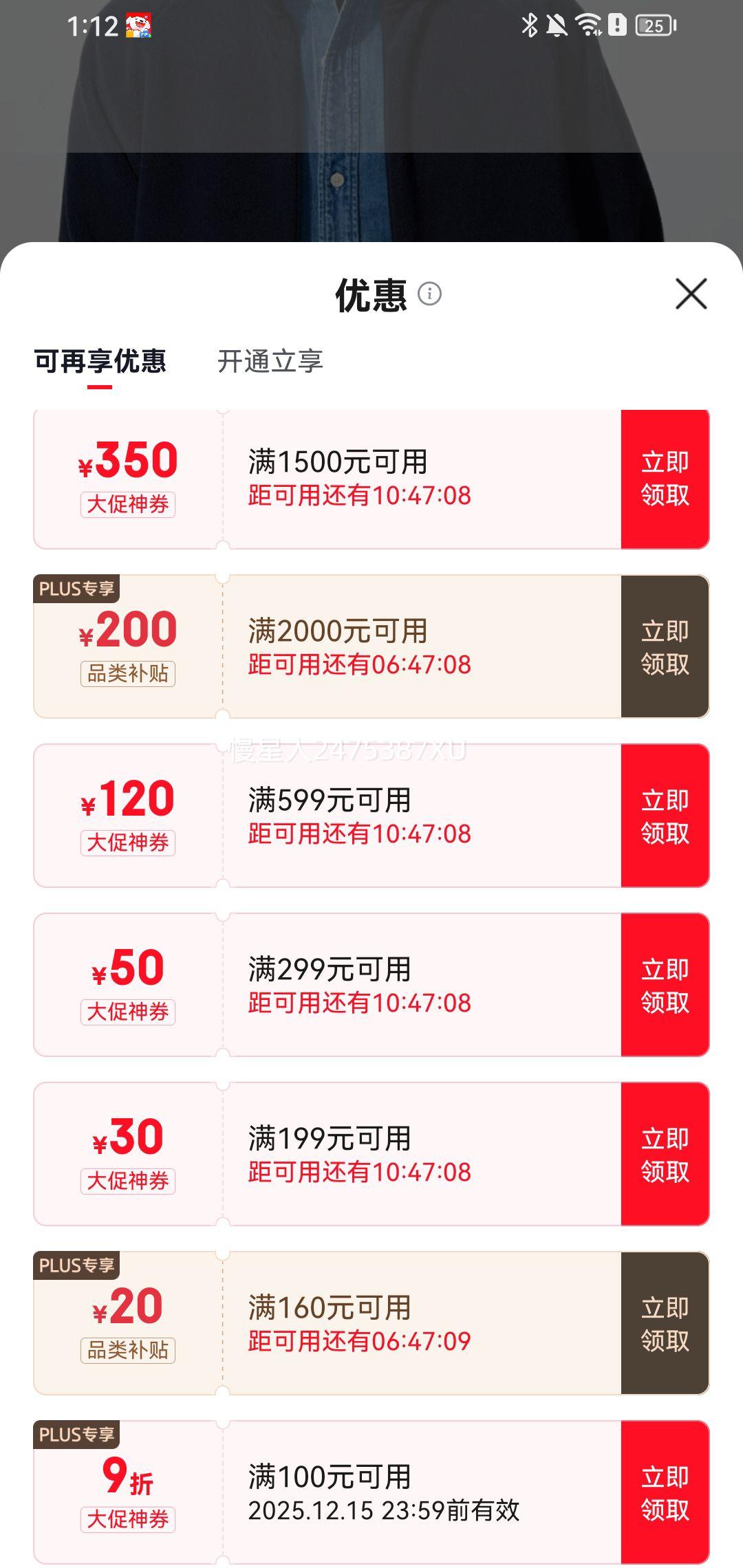Tap the info icon beside 优惠 title
This screenshot has width=743, height=1568.
click(x=430, y=294)
